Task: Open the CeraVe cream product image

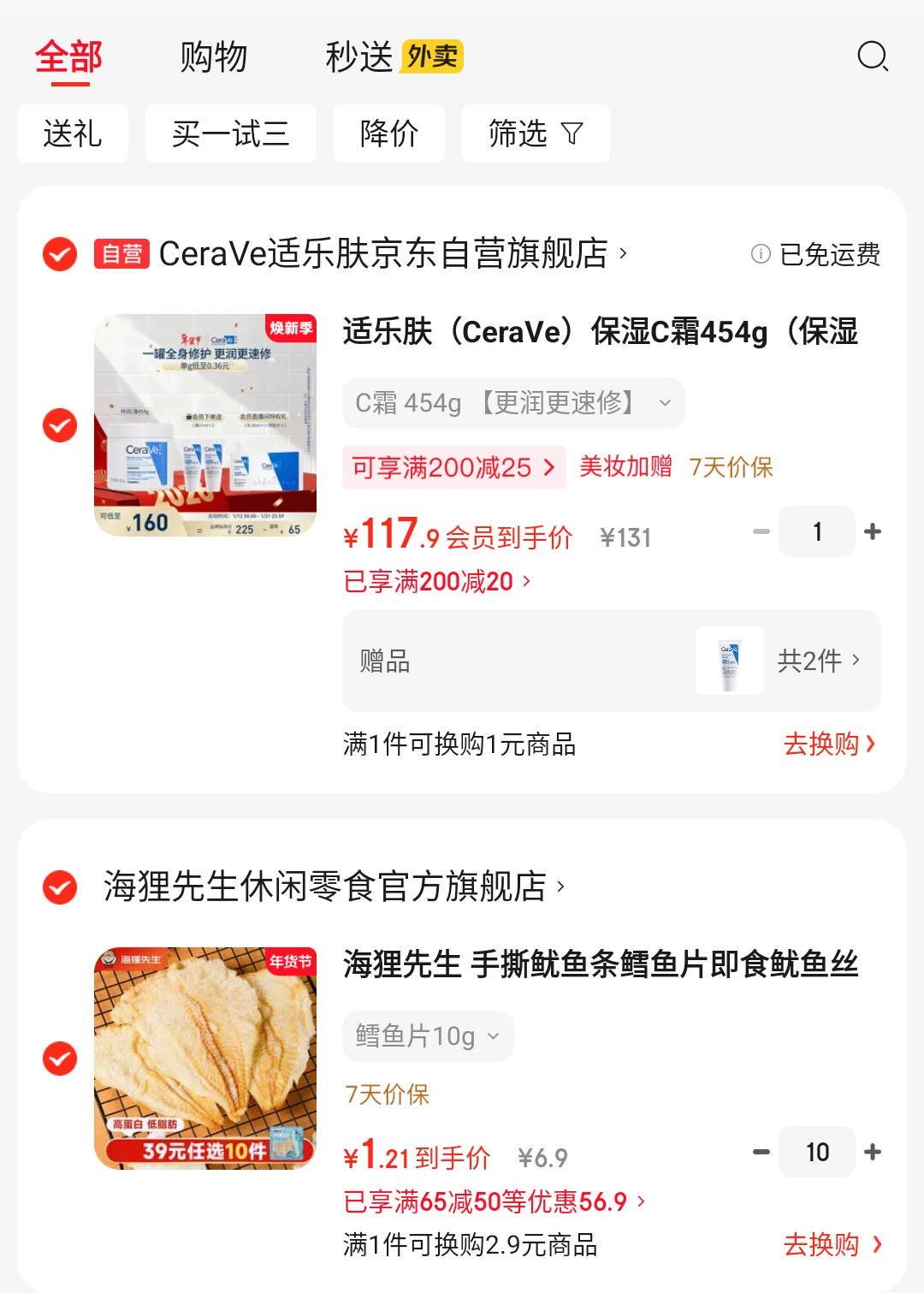Action: [205, 425]
